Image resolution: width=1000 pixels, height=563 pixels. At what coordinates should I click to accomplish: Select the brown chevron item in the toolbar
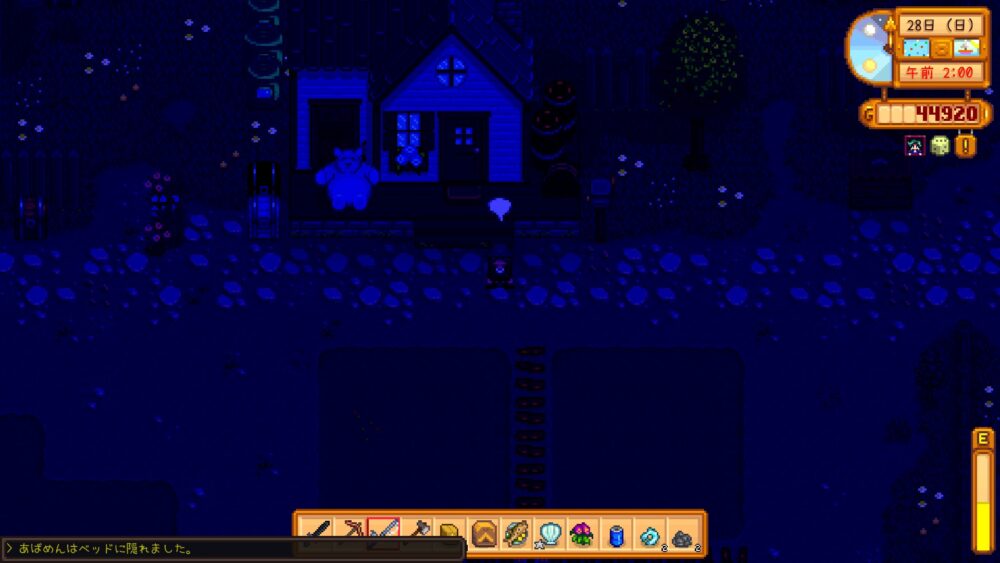point(484,534)
